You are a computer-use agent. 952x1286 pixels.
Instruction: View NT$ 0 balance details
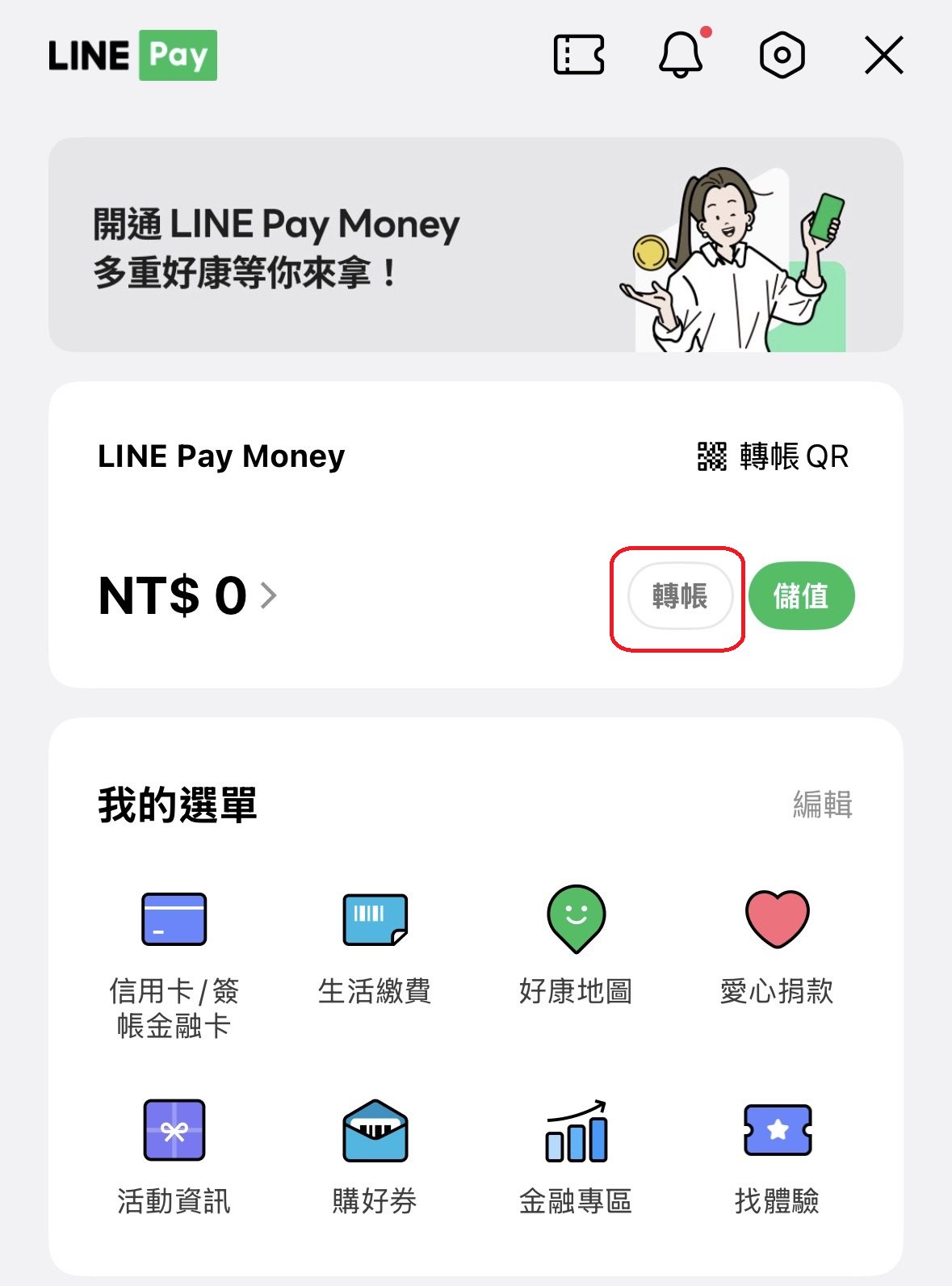click(187, 596)
